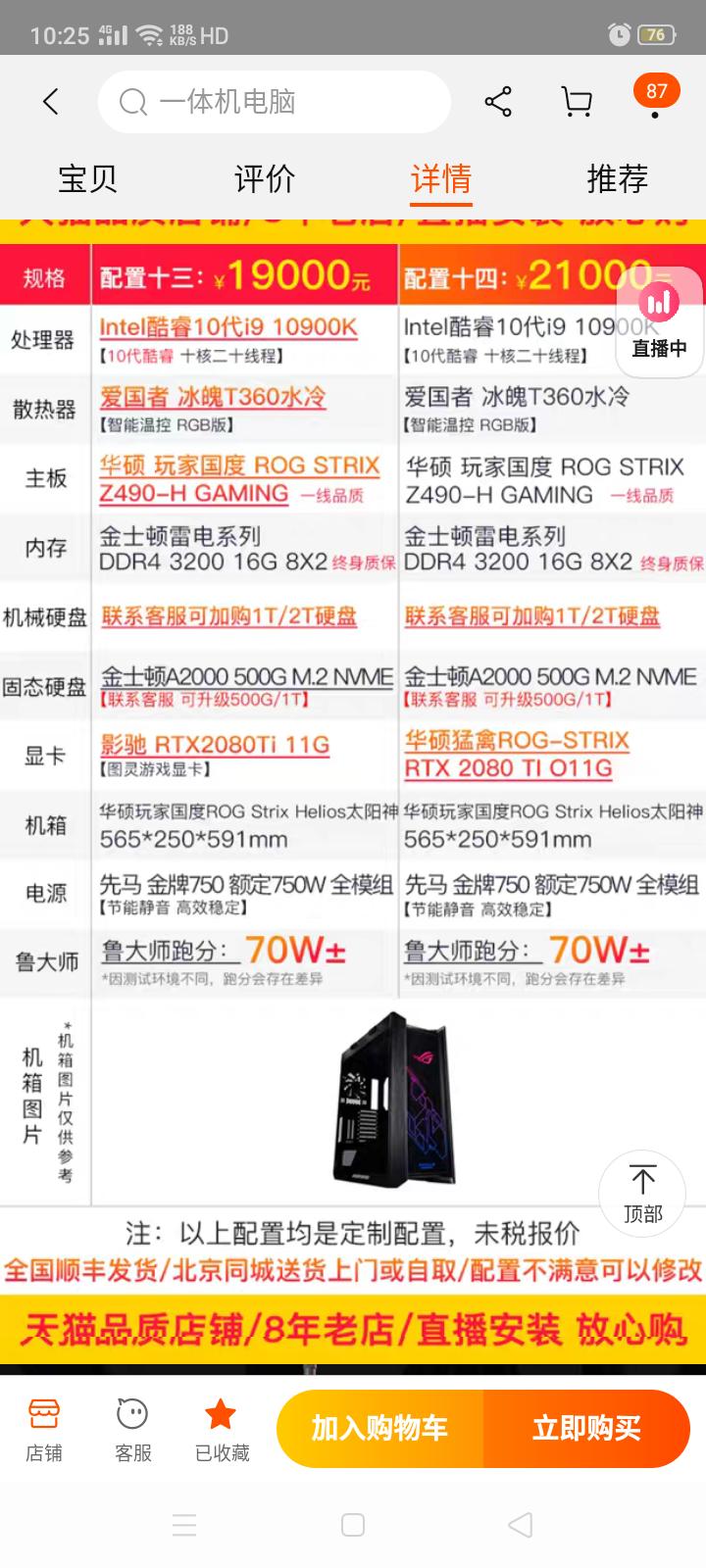Open the shopping cart

pyautogui.click(x=577, y=102)
